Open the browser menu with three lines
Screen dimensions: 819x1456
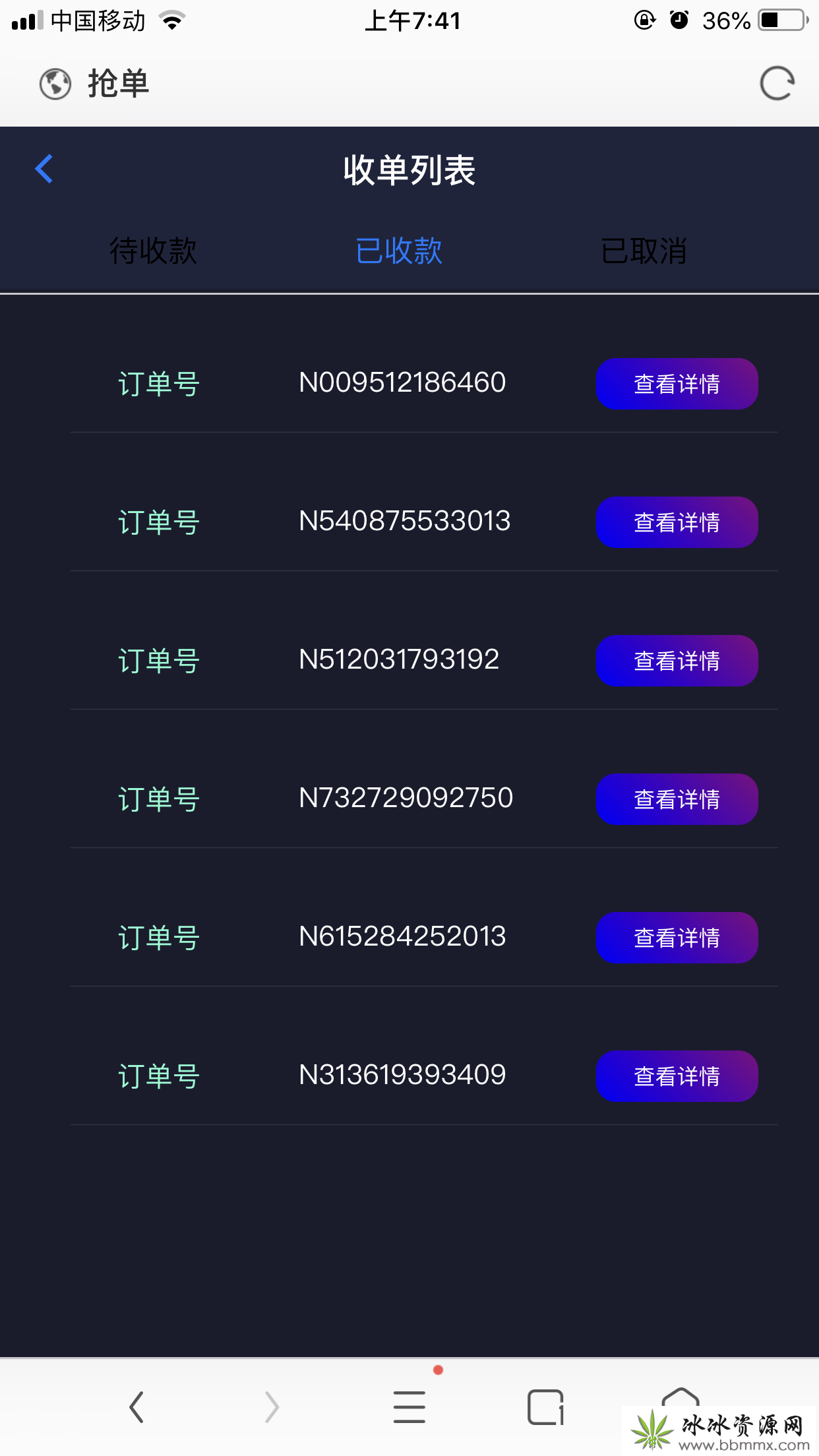coord(409,1407)
